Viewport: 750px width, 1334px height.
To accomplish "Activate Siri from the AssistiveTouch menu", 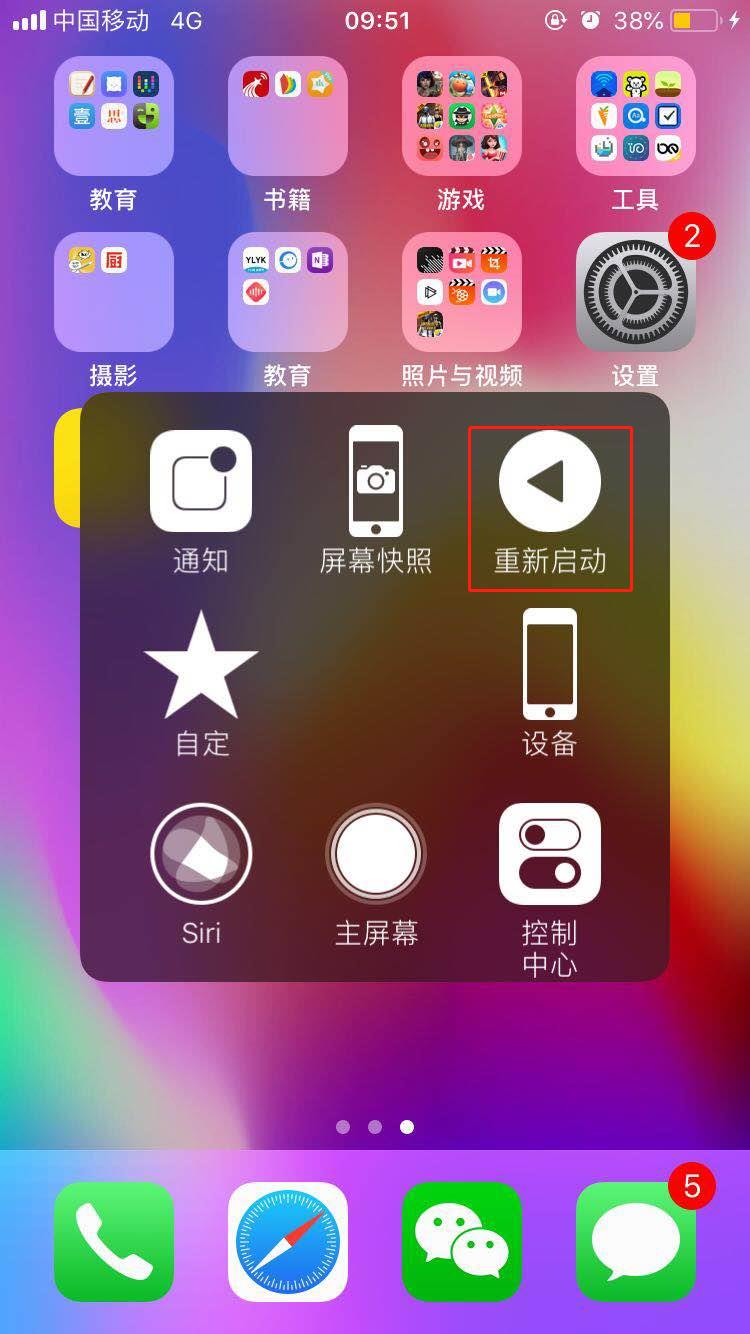I will [200, 855].
